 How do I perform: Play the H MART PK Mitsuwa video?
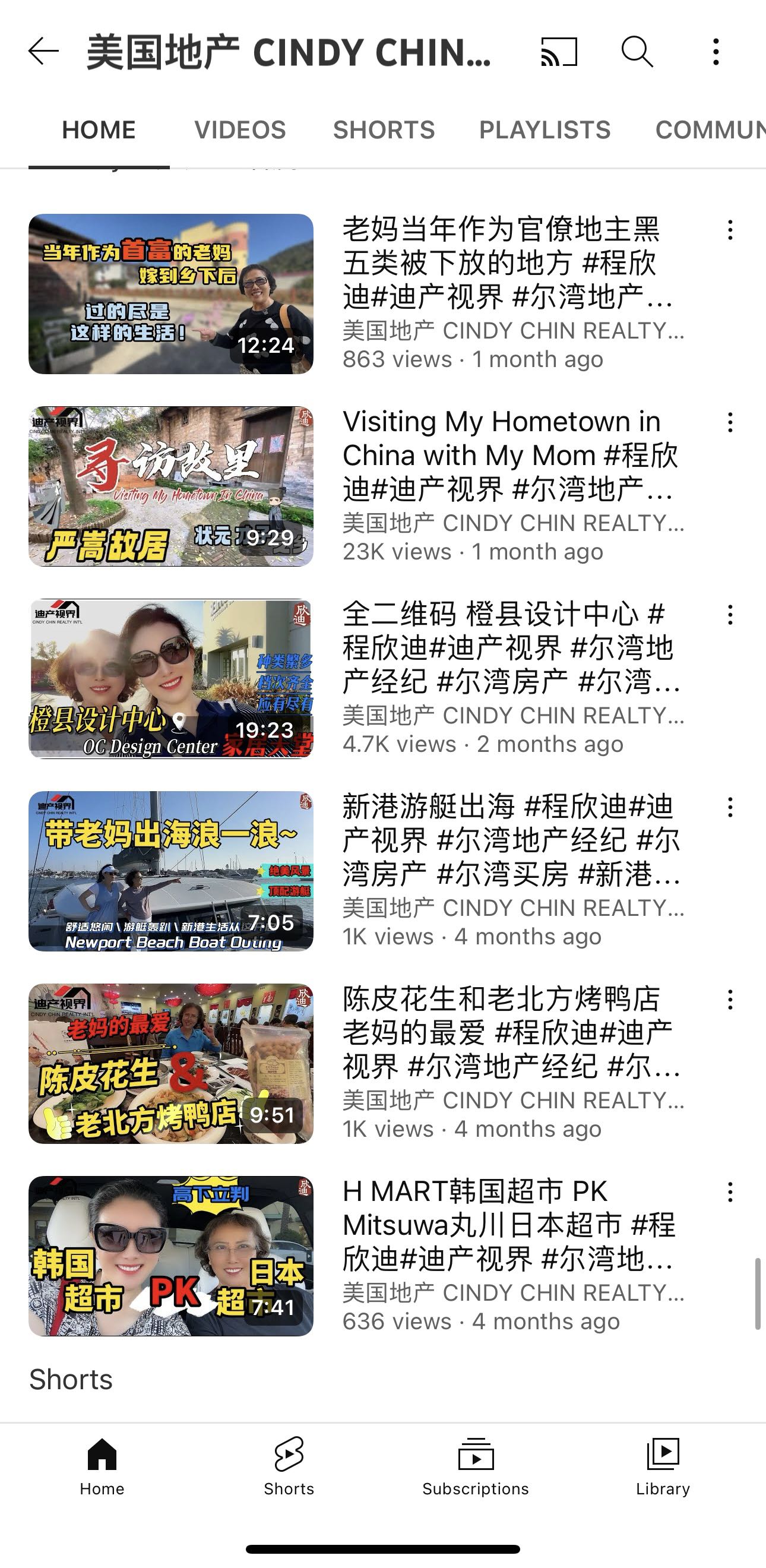click(x=171, y=1256)
